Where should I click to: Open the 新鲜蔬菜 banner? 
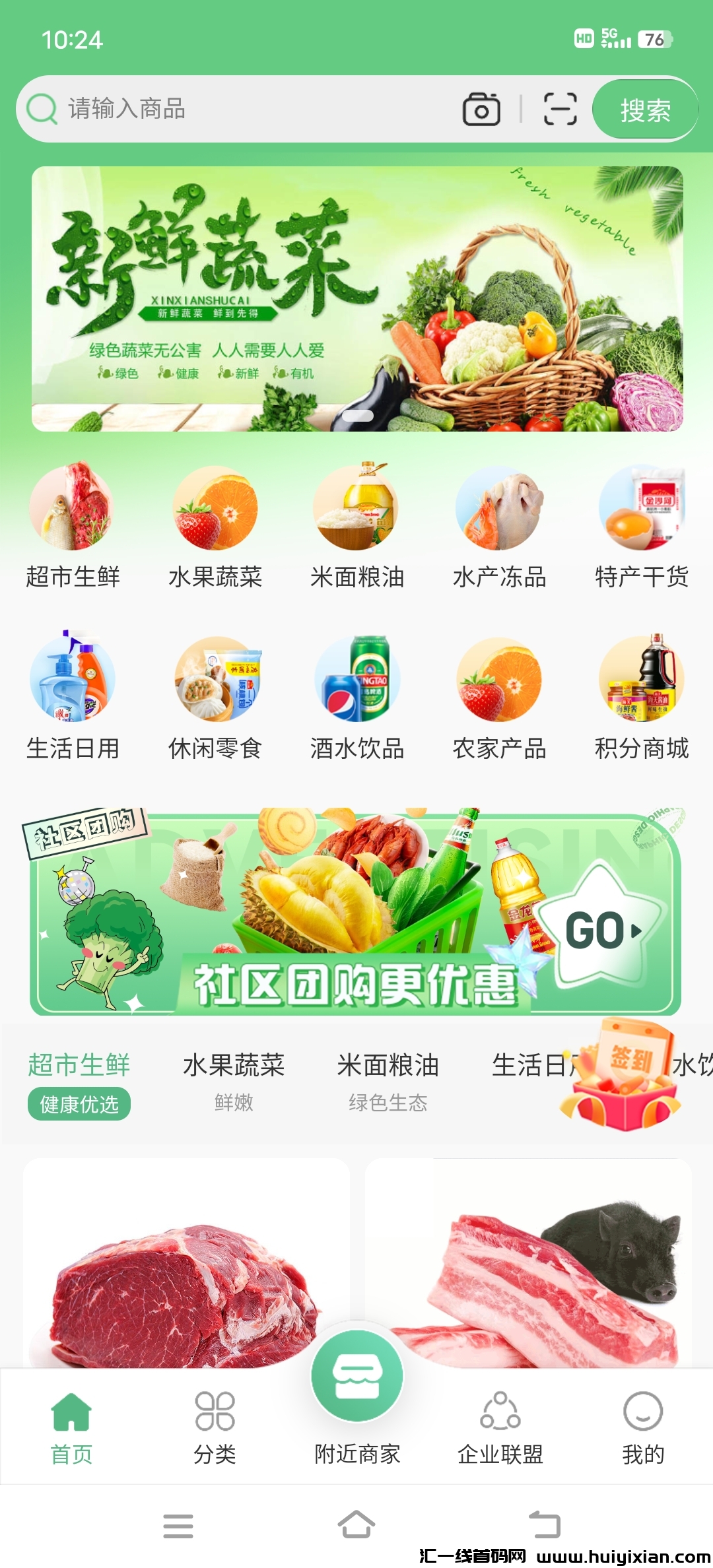click(357, 299)
